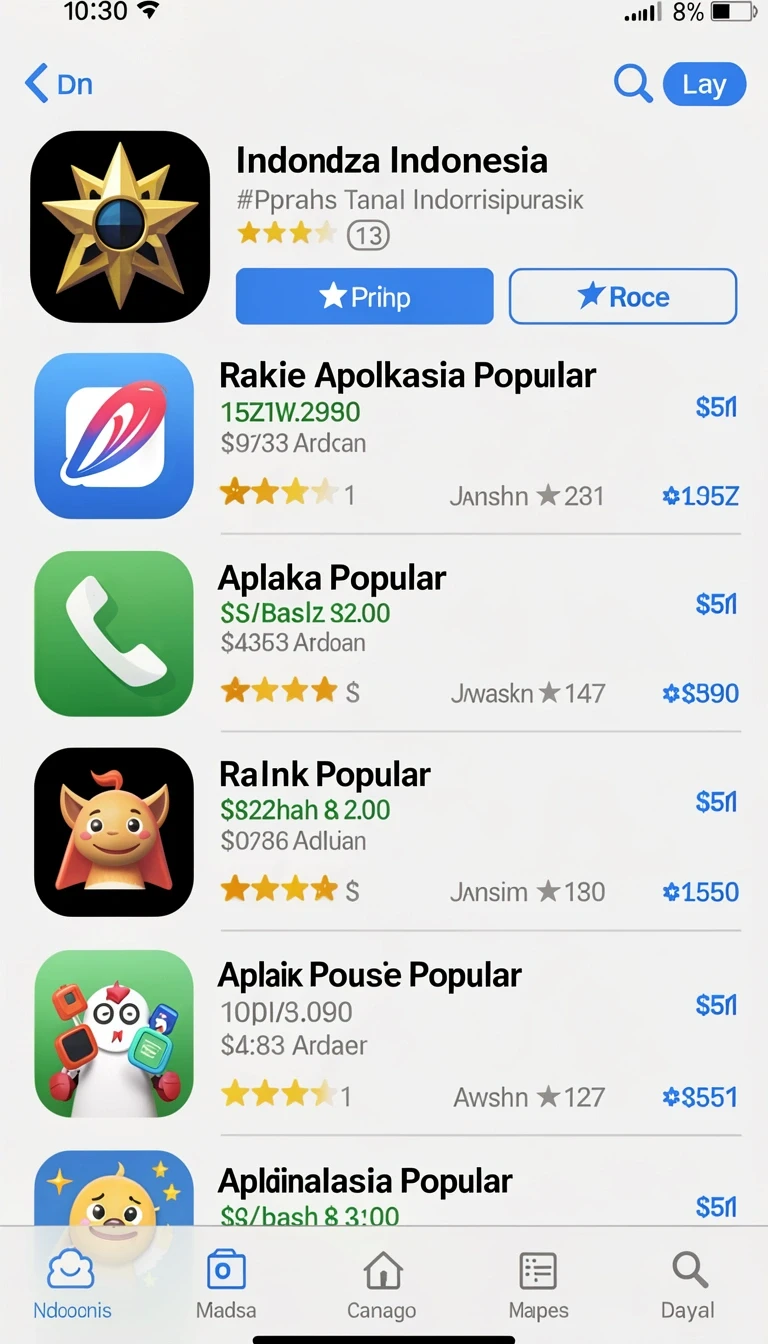This screenshot has height=1344, width=768.
Task: Open the search magnifier icon
Action: [x=632, y=84]
